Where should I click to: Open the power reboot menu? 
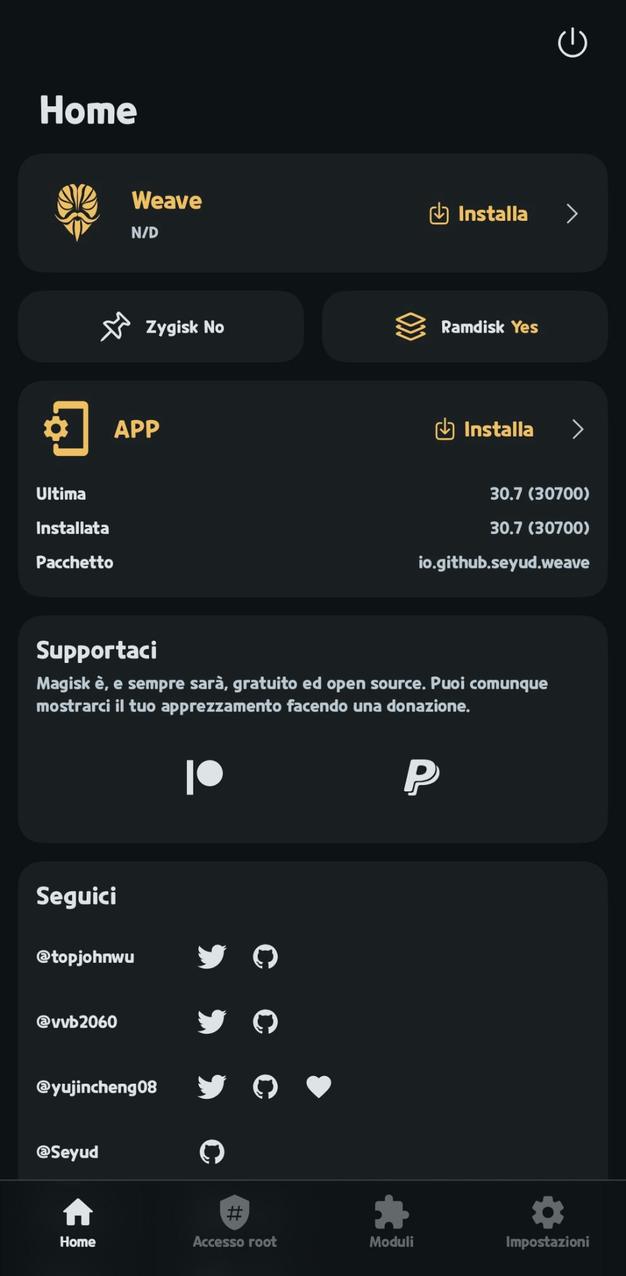coord(572,43)
